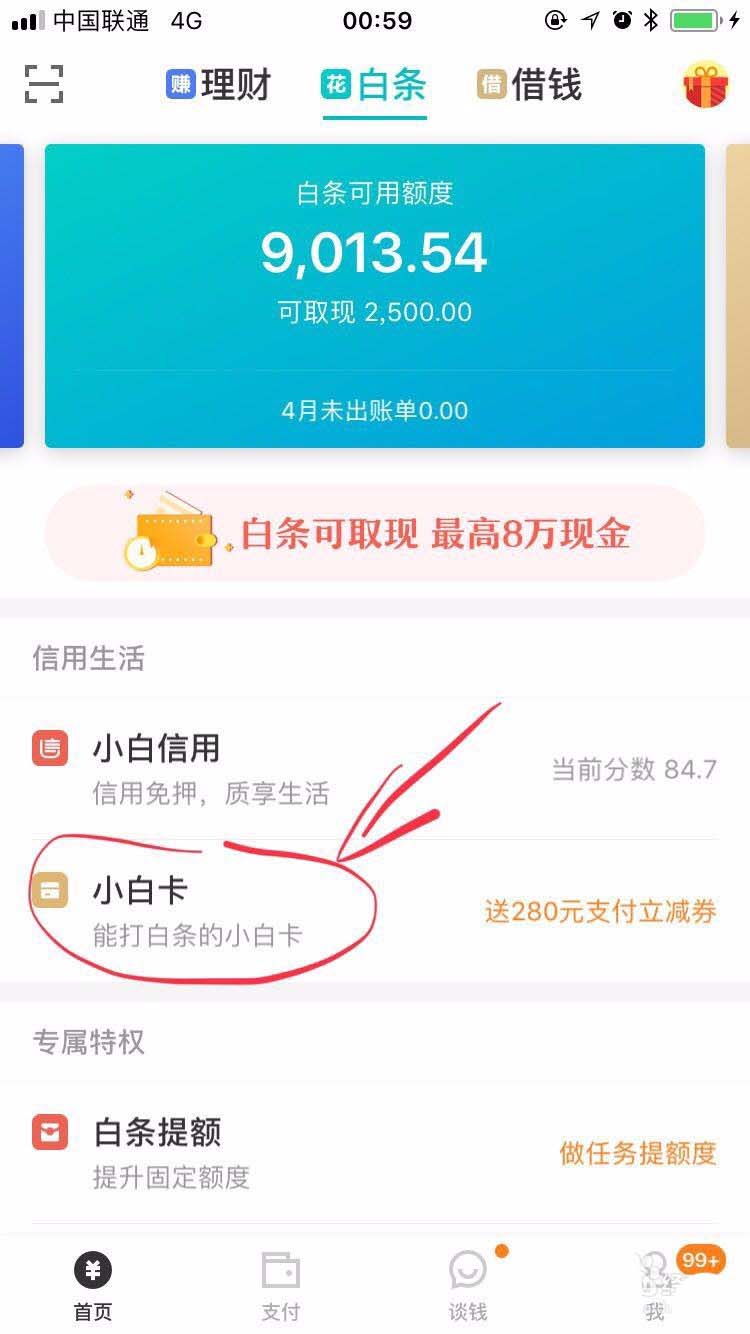Tap the 小白信用 red credit icon
The width and height of the screenshot is (750, 1334).
click(50, 747)
